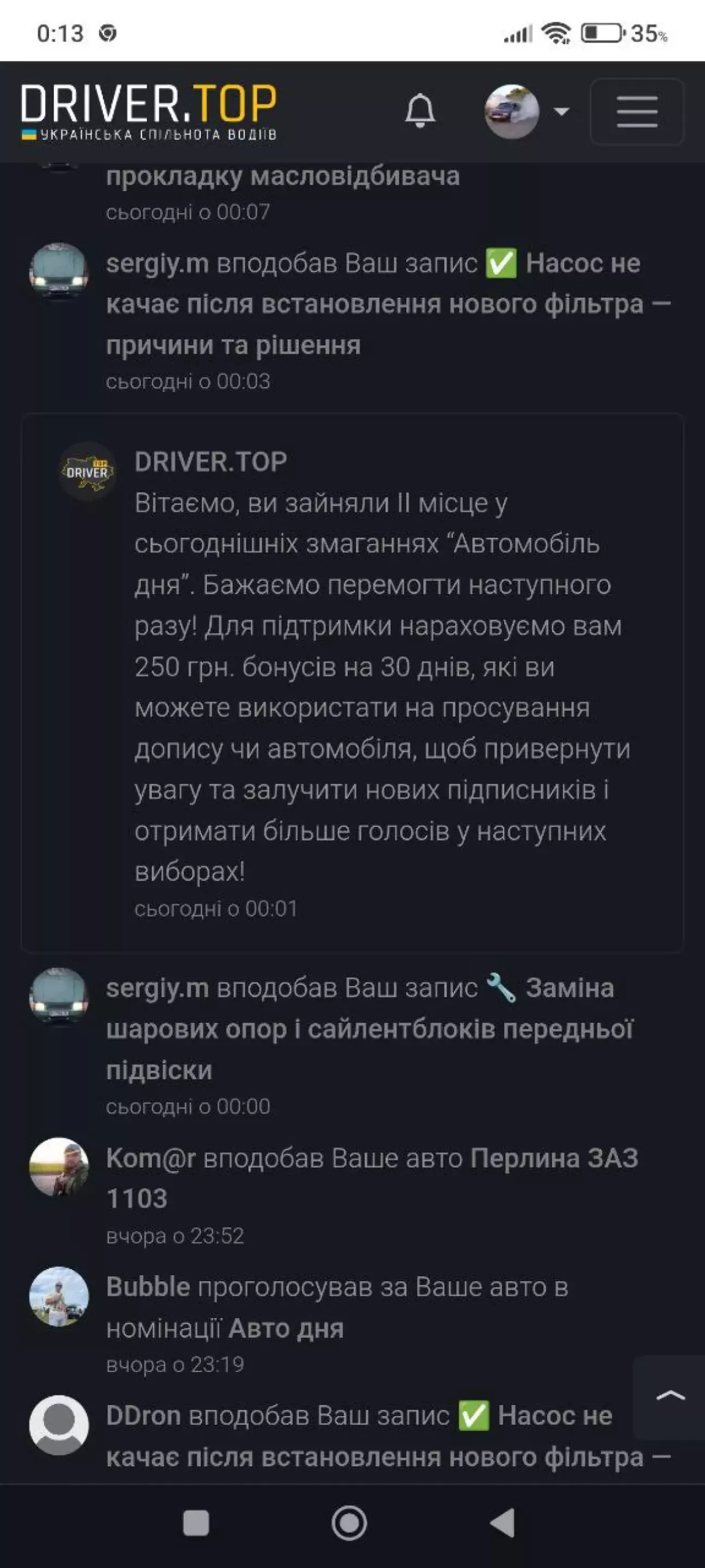
Task: Open the car Перлина ЗАЗ 1103
Action: point(372,1178)
